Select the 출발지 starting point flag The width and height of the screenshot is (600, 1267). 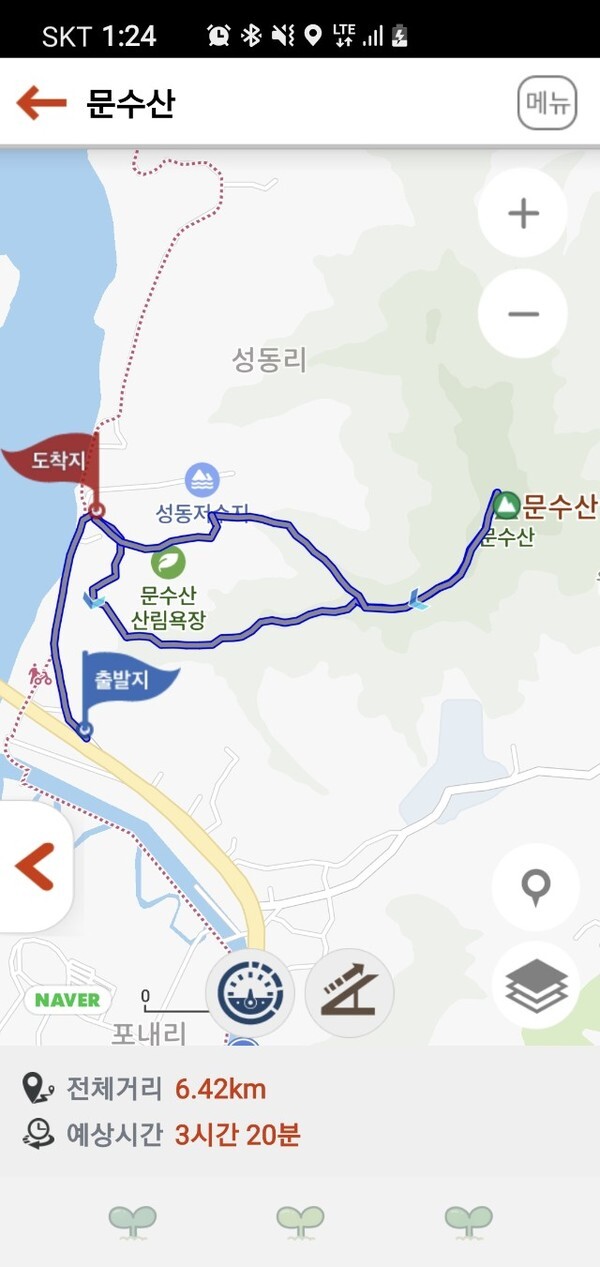[x=124, y=682]
